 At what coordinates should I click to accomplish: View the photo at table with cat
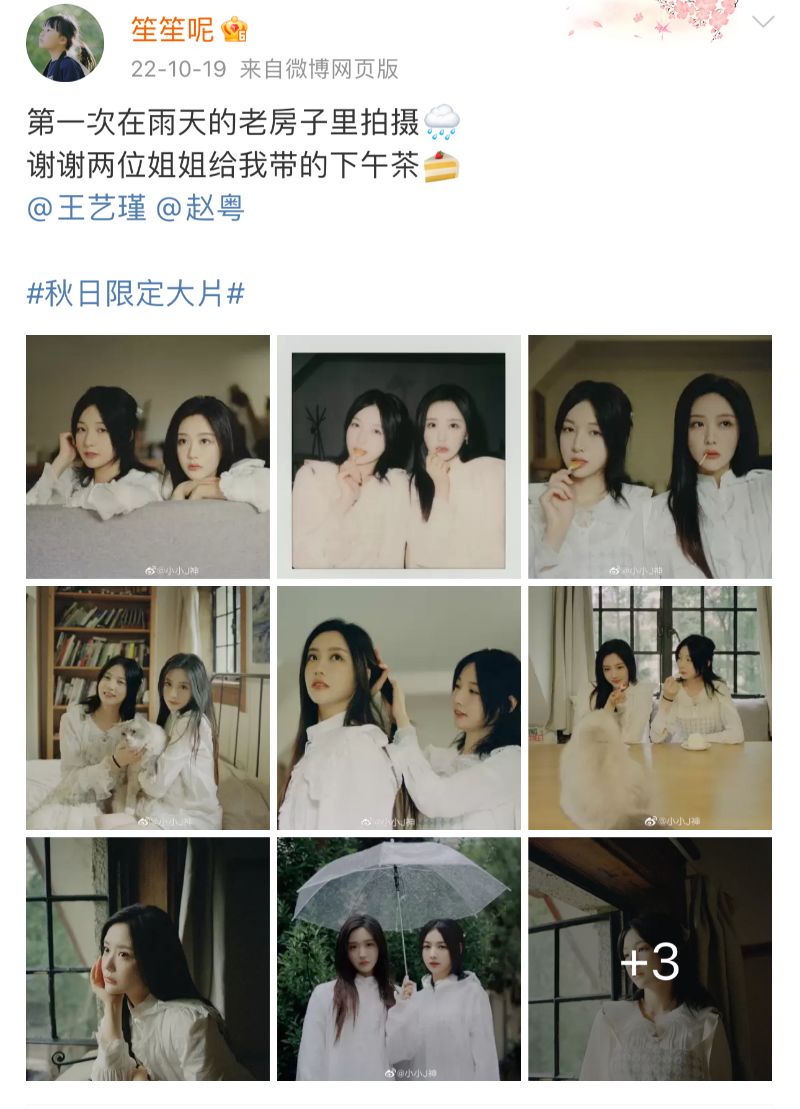click(650, 707)
